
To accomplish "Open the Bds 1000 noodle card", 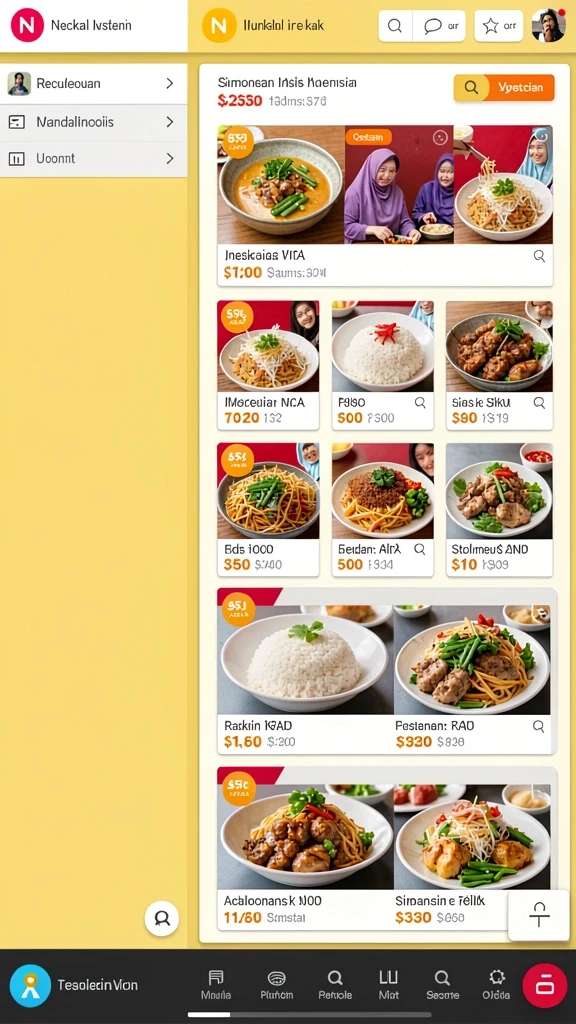I will point(268,509).
